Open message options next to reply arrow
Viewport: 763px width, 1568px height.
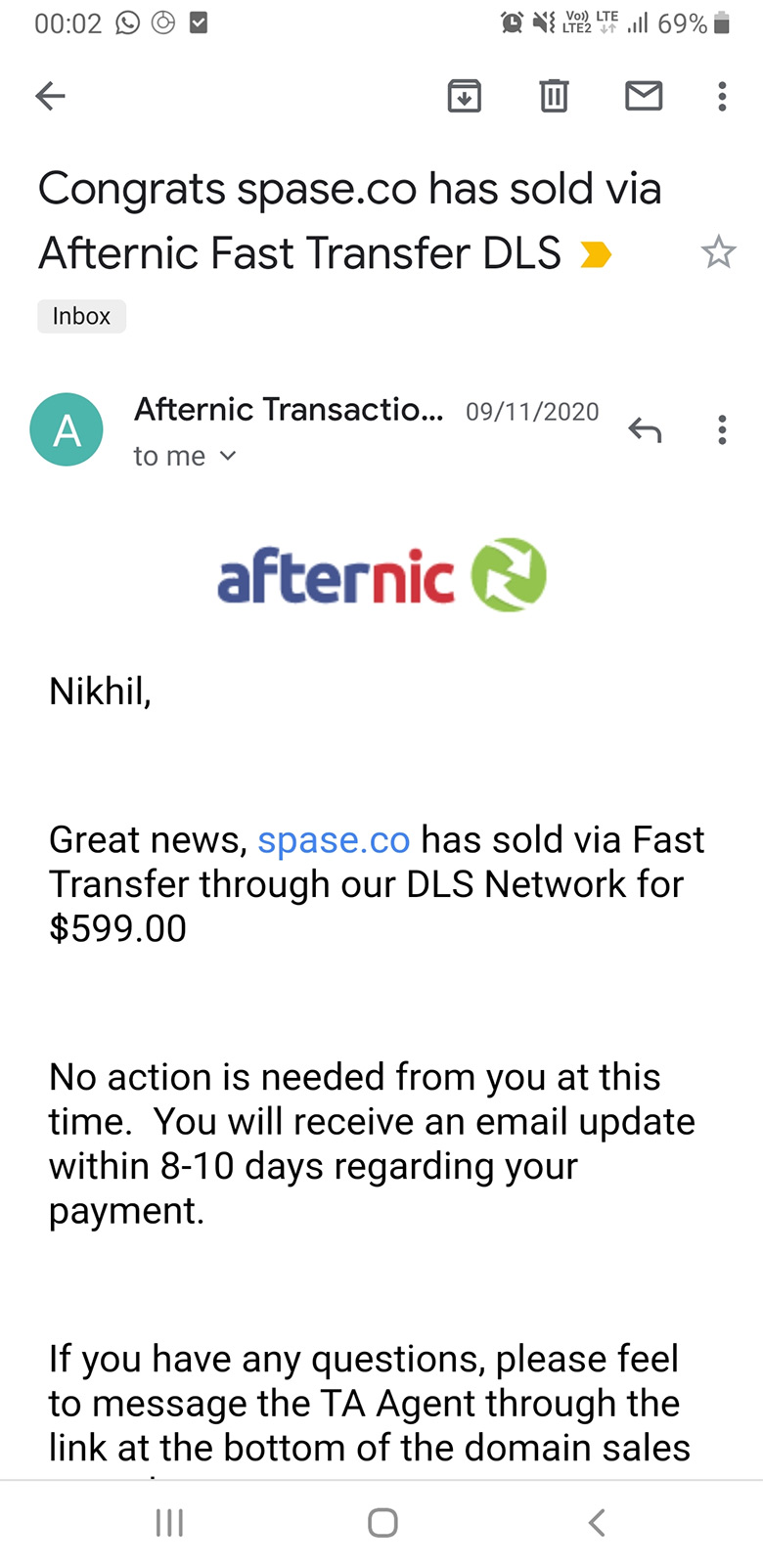(722, 429)
